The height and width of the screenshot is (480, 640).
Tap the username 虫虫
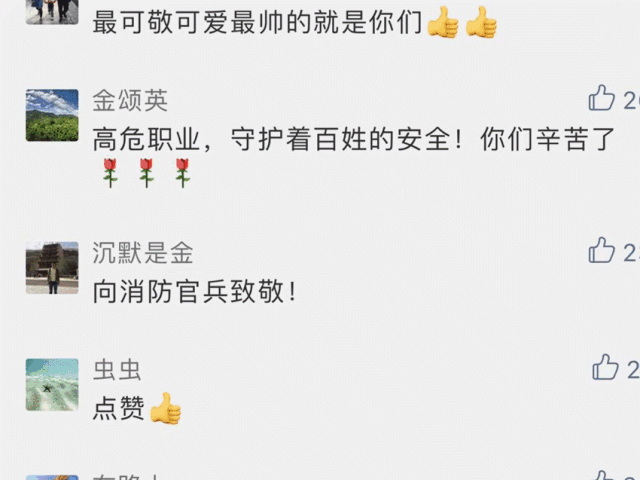pos(117,370)
